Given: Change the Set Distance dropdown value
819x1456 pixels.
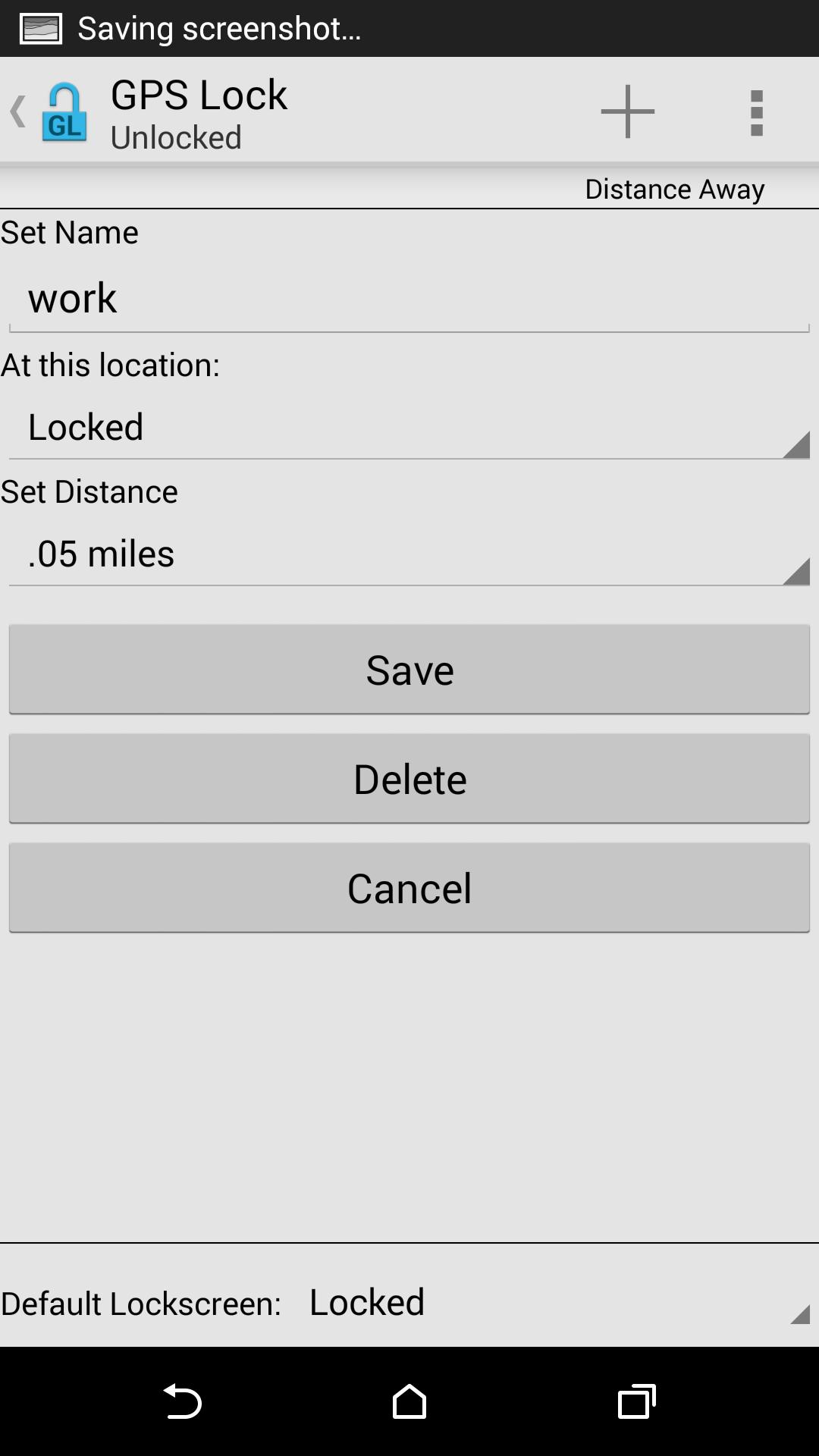Looking at the screenshot, I should point(409,554).
